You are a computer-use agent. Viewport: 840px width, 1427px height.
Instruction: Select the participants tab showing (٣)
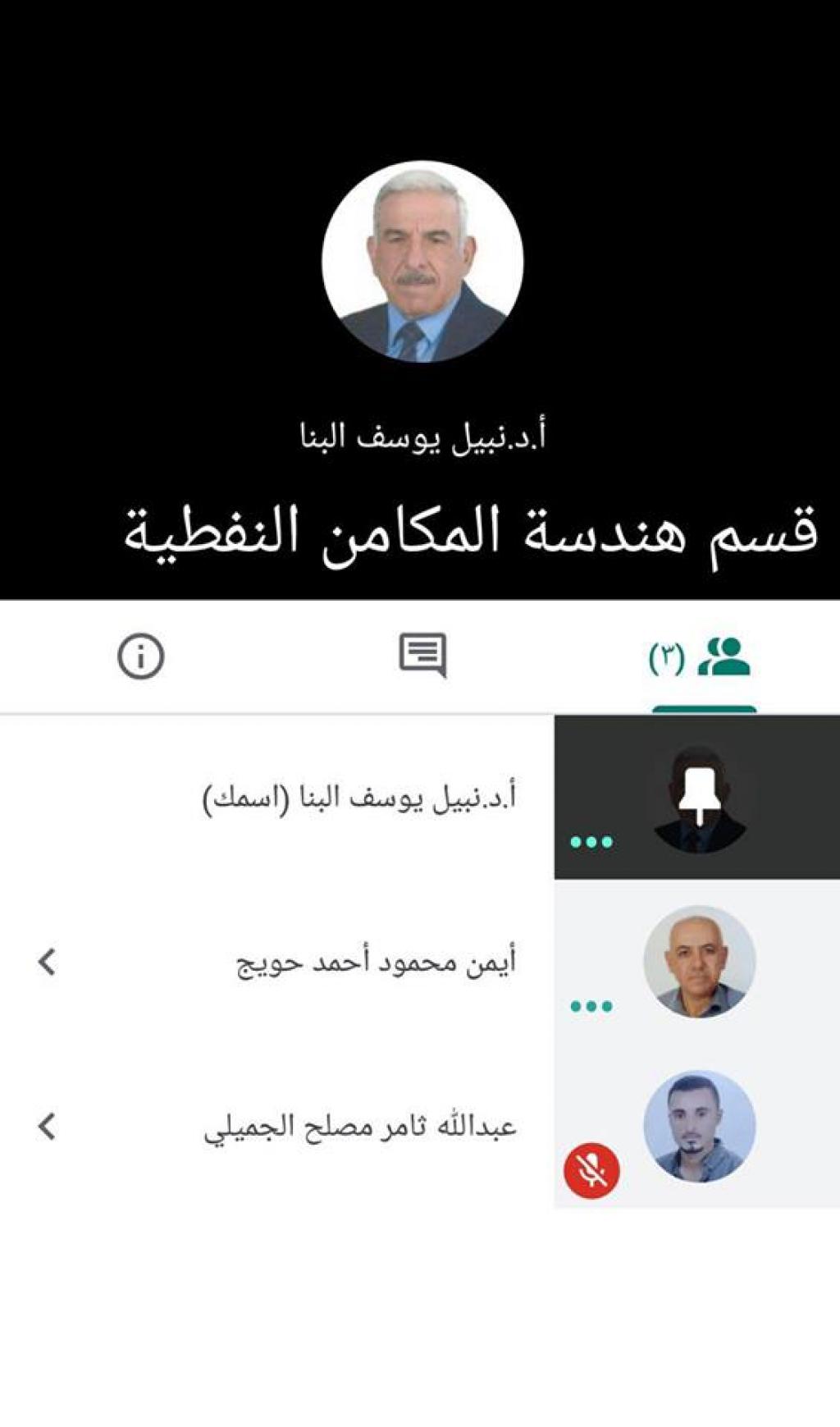click(x=703, y=657)
